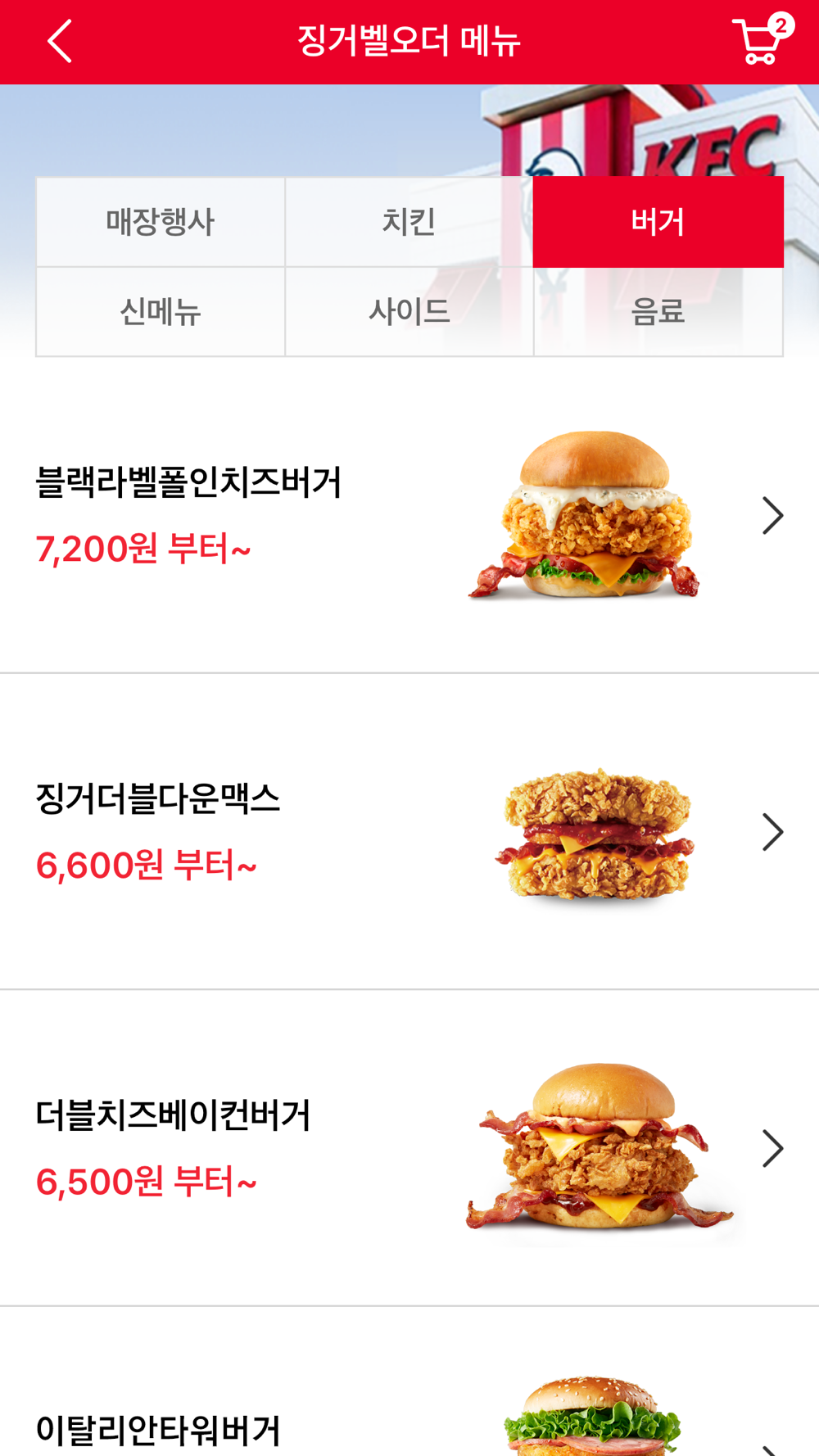The height and width of the screenshot is (1456, 819).
Task: Choose 징거더블다운맥스 from the list
Action: coord(409,832)
